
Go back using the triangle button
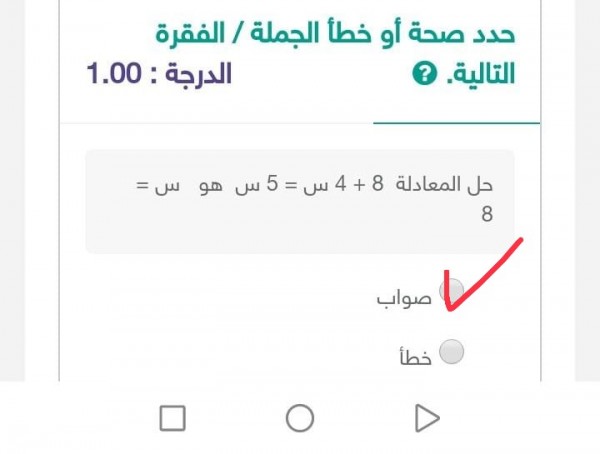pos(427,418)
